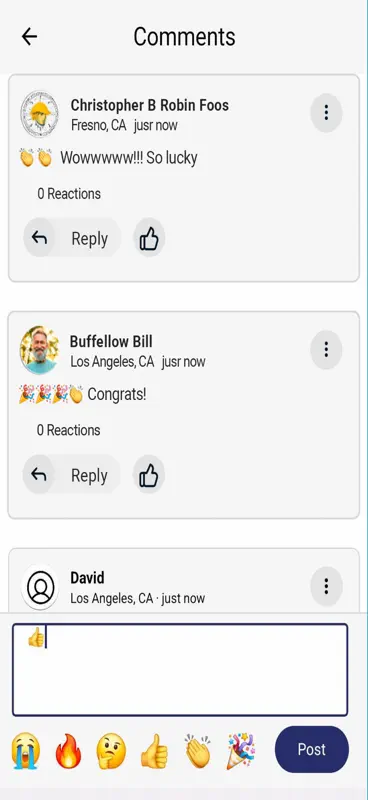Insert the clapping hands emoji
Image resolution: width=368 pixels, height=800 pixels.
pos(198,751)
